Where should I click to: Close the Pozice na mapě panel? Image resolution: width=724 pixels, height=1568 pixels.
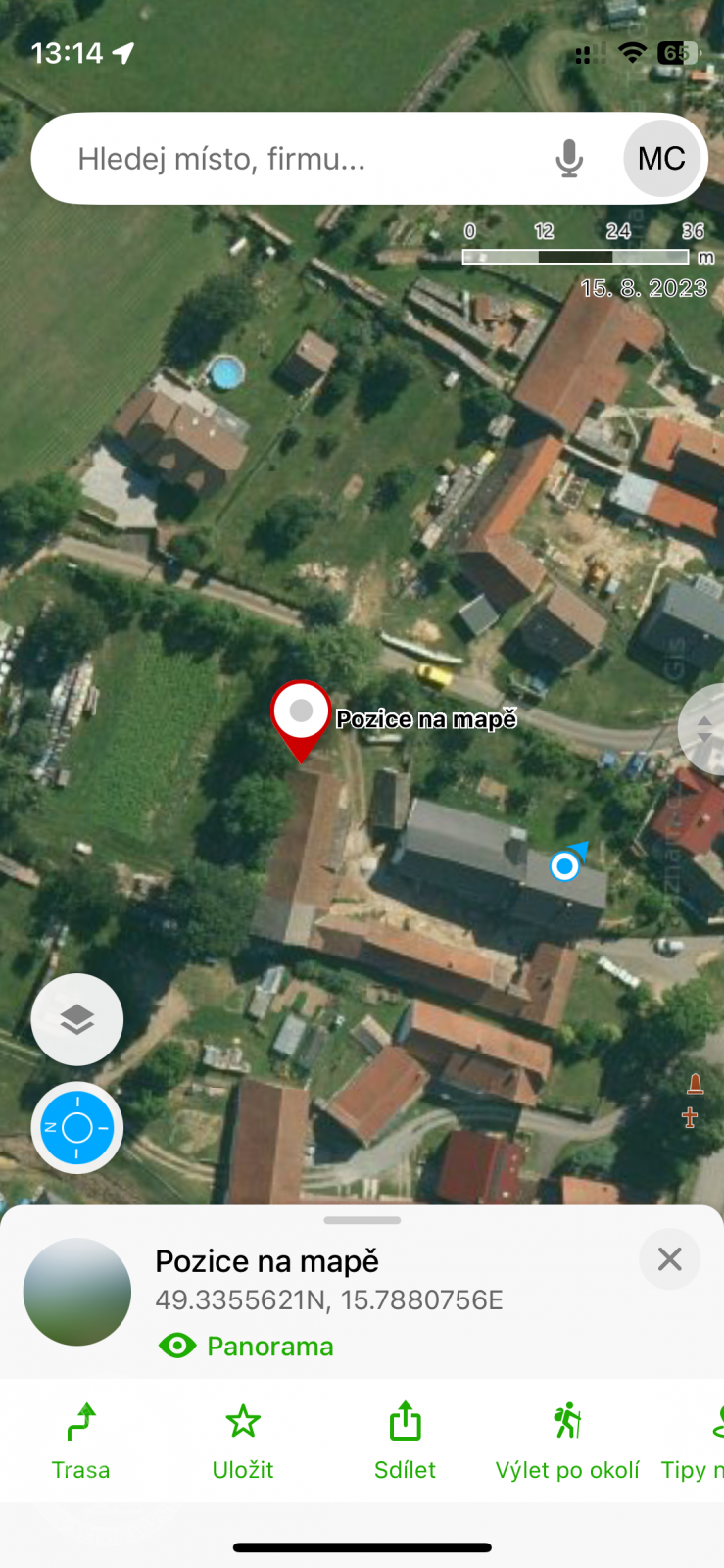tap(669, 1259)
